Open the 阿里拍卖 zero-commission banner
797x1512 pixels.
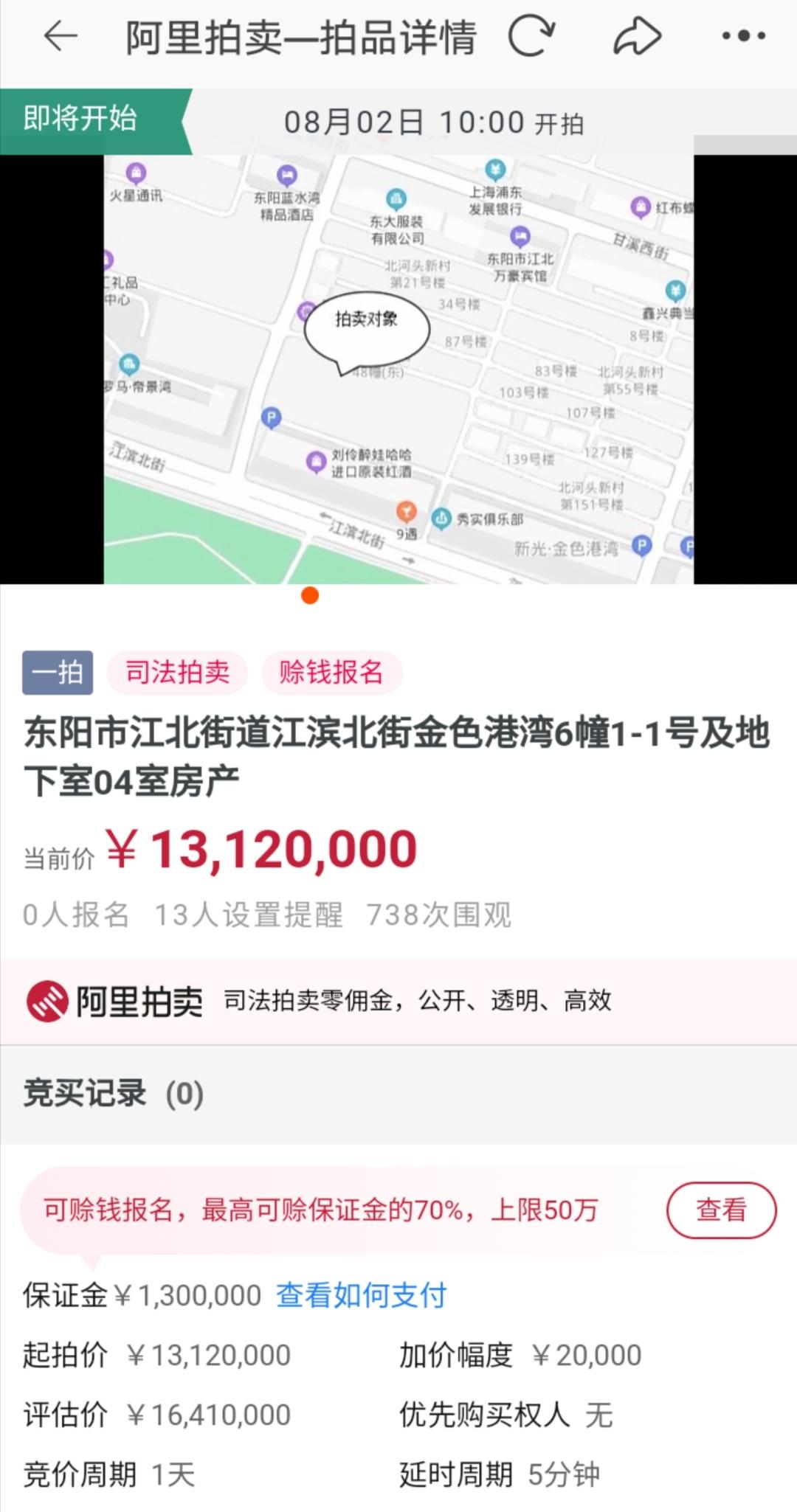(x=398, y=1001)
